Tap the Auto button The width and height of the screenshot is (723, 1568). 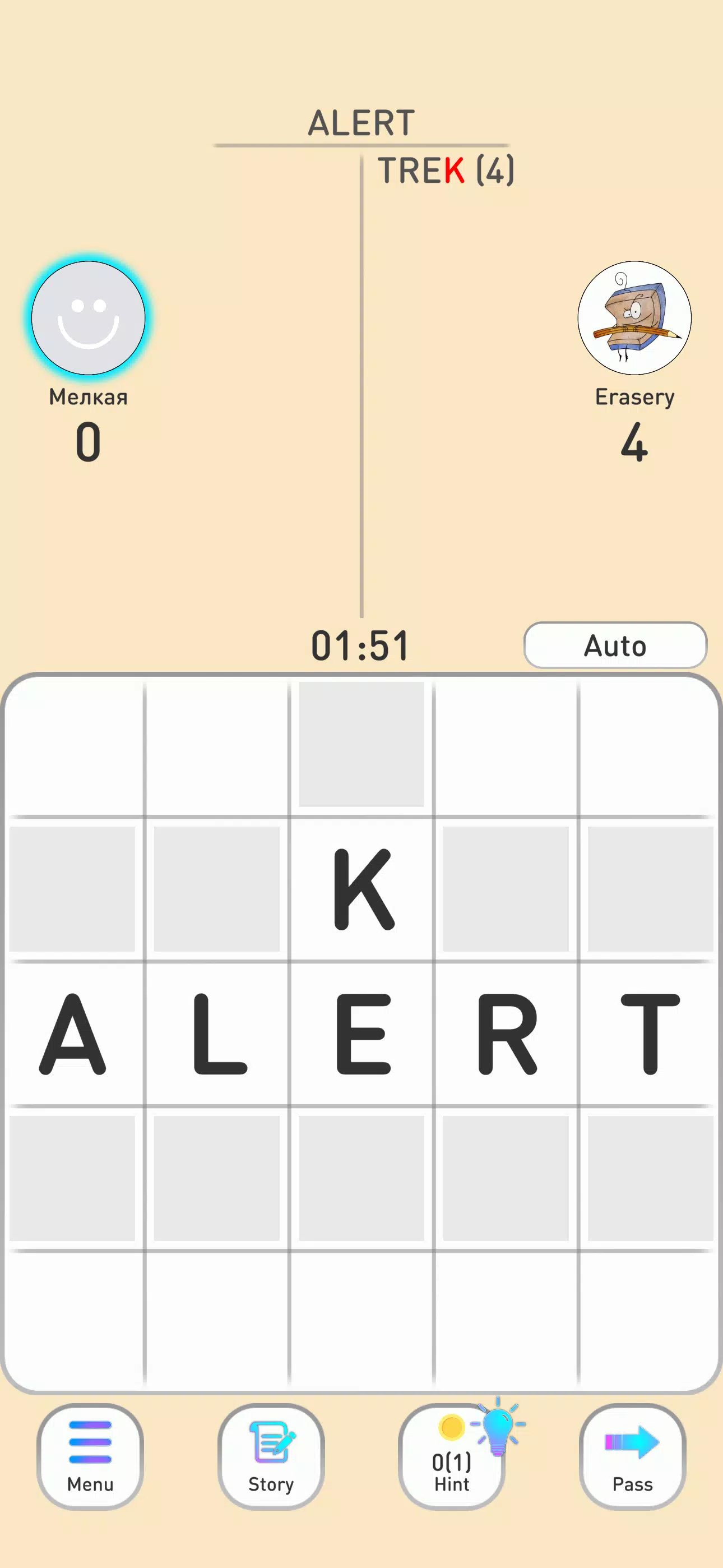tap(615, 645)
